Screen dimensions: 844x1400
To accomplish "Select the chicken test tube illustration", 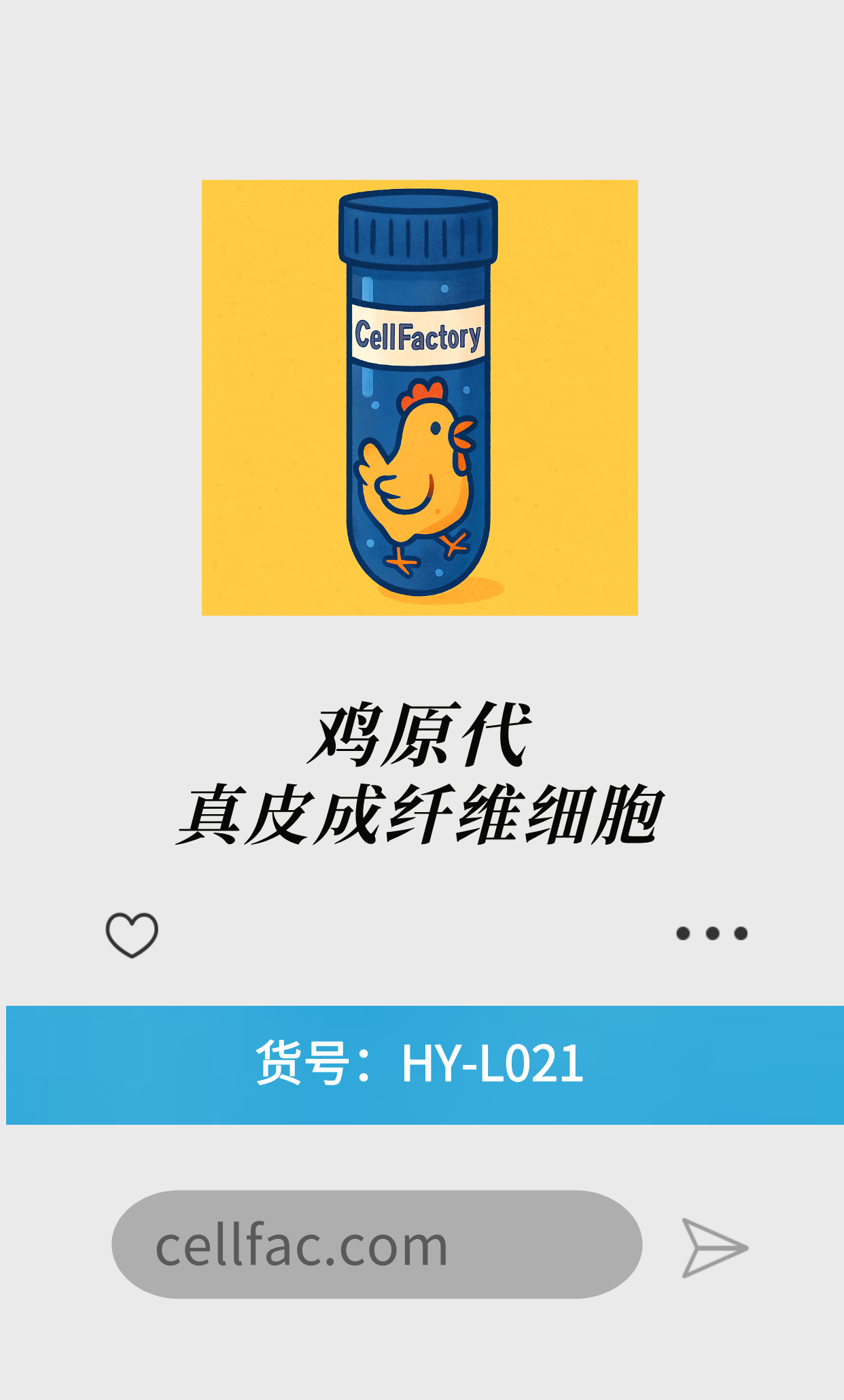I will (x=420, y=394).
